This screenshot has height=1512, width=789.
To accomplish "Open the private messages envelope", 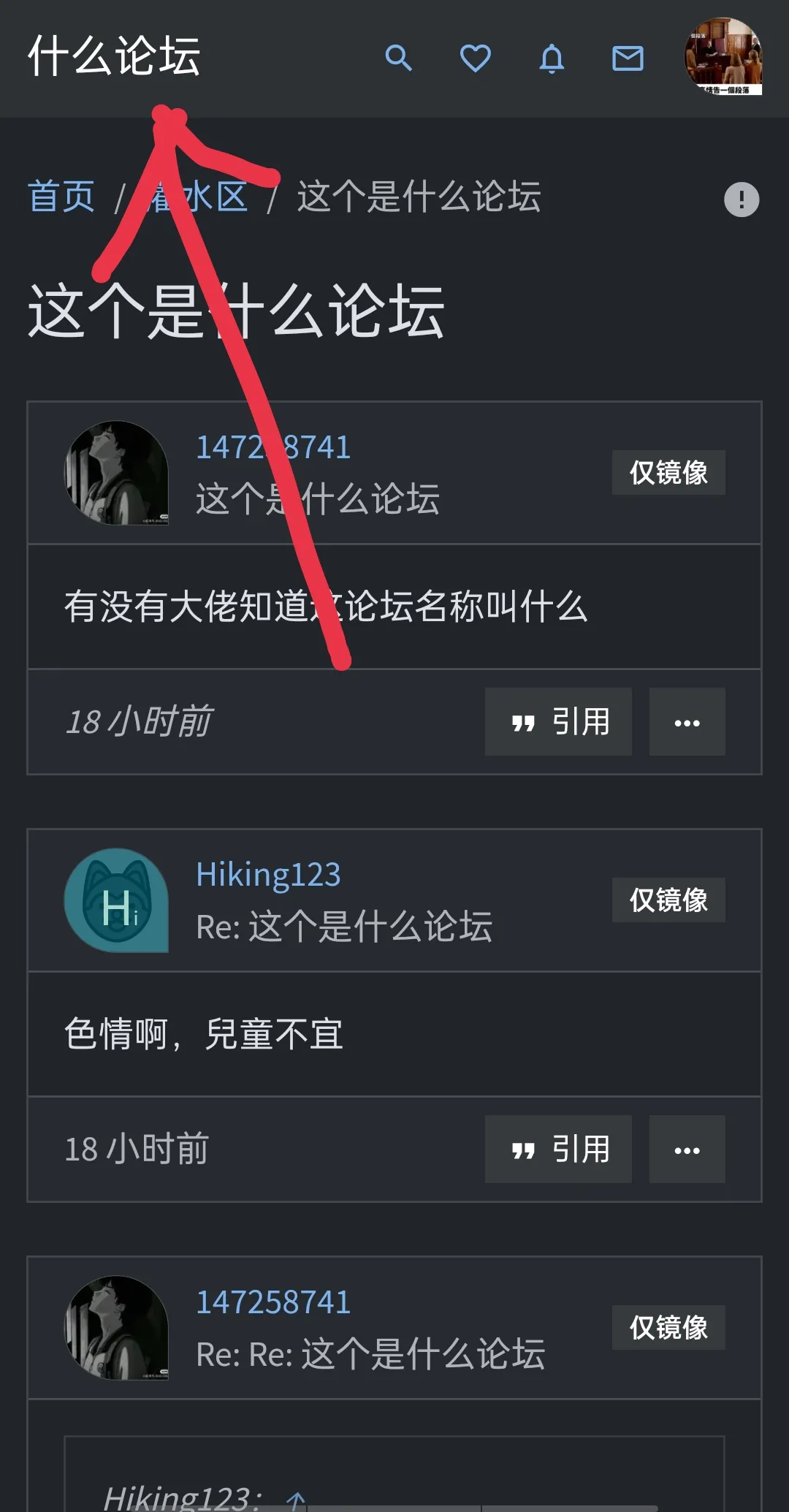I will (628, 58).
